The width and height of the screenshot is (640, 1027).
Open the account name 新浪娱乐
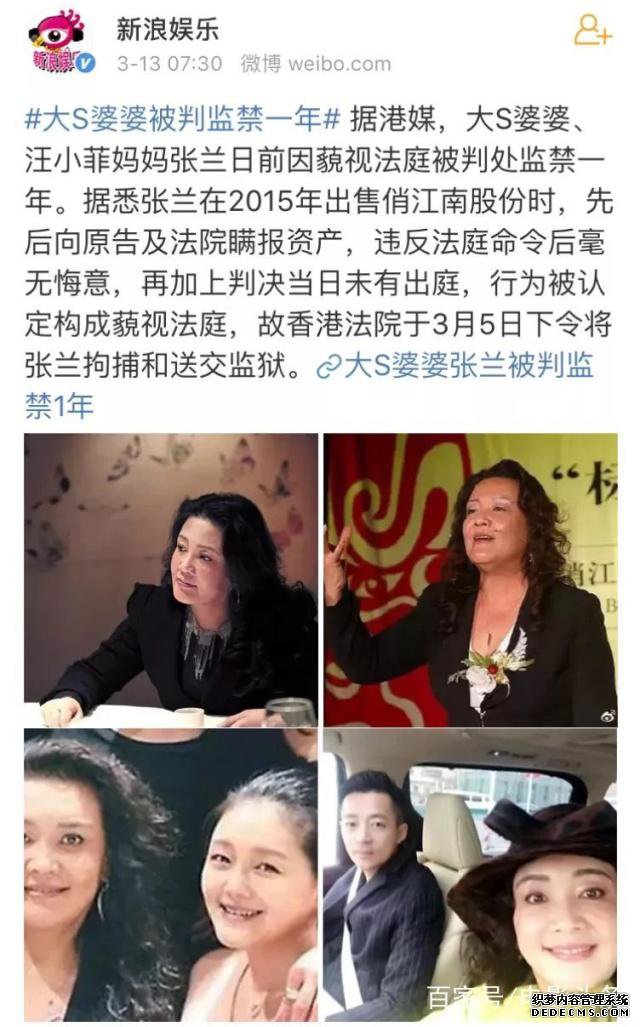tap(167, 28)
